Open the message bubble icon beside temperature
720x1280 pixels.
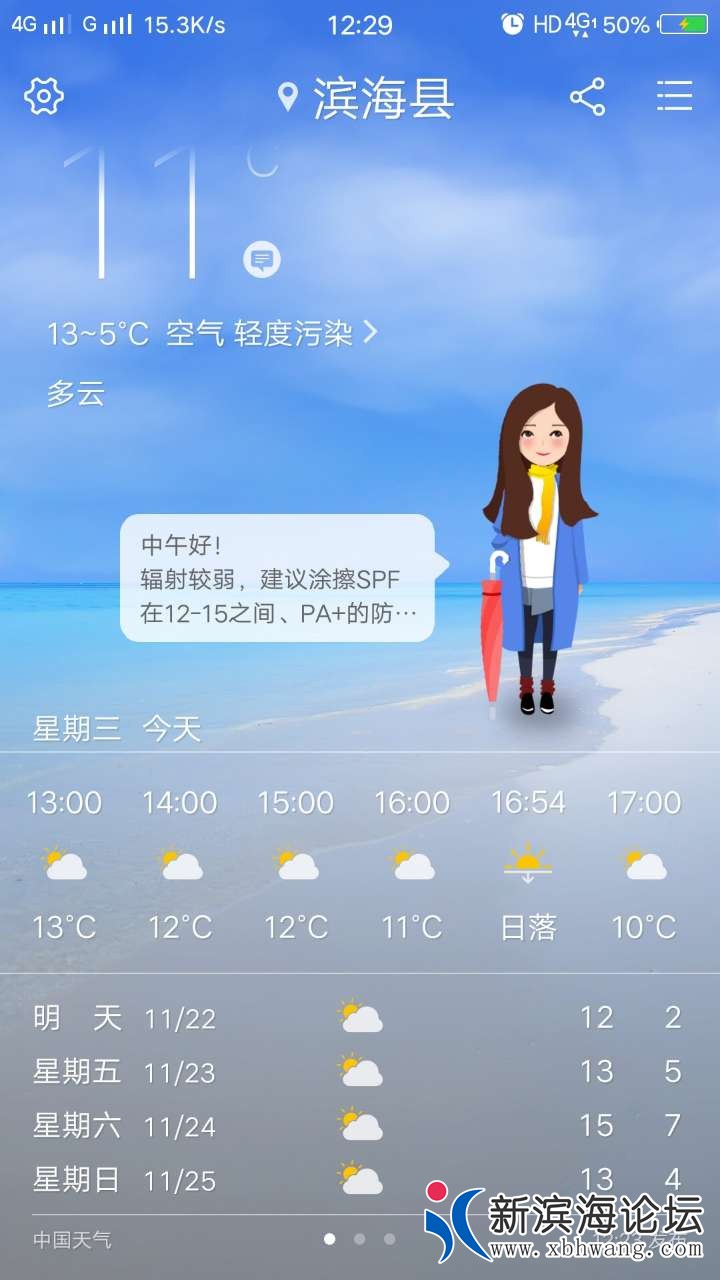coord(262,260)
